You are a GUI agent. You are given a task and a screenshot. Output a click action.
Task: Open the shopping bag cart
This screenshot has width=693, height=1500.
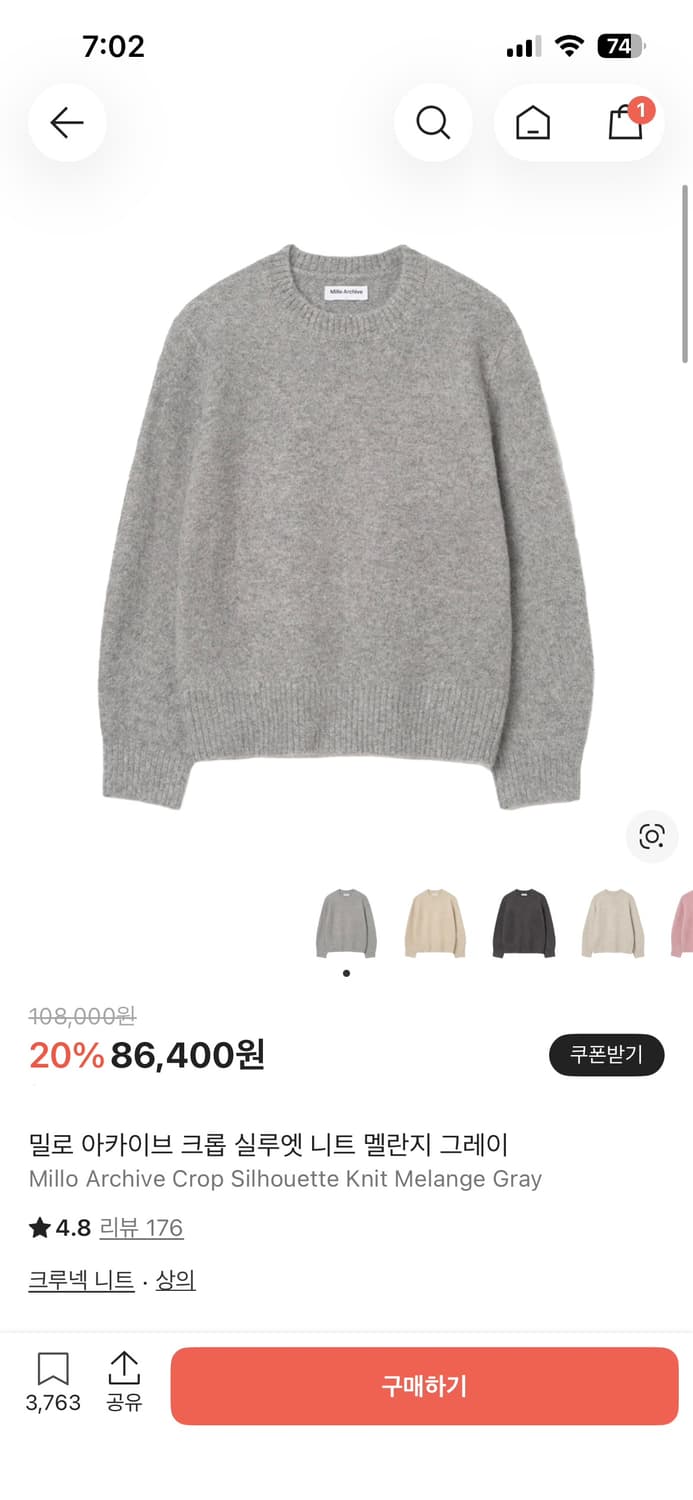coord(626,123)
